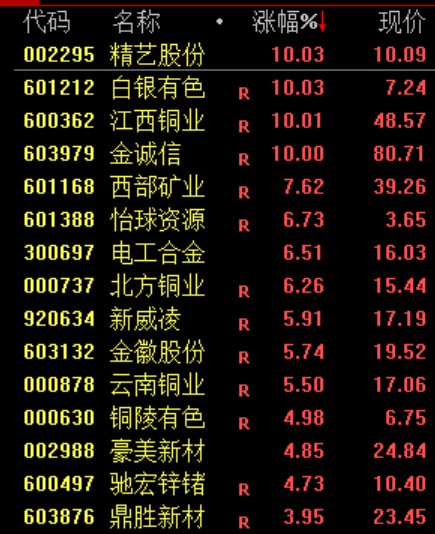Select the 豪美新材 stock

[x=224, y=451]
